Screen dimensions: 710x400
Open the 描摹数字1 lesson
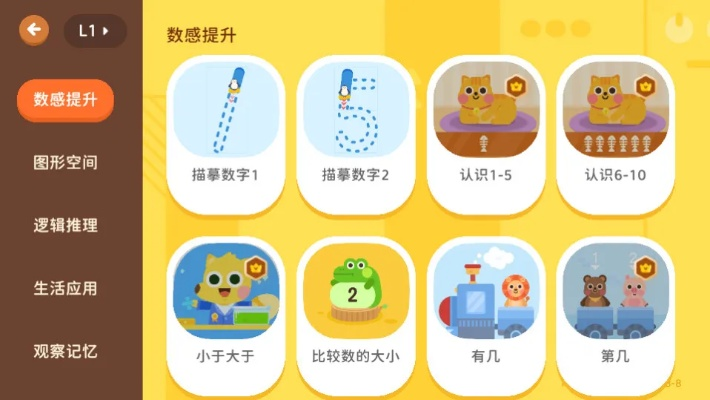click(225, 134)
